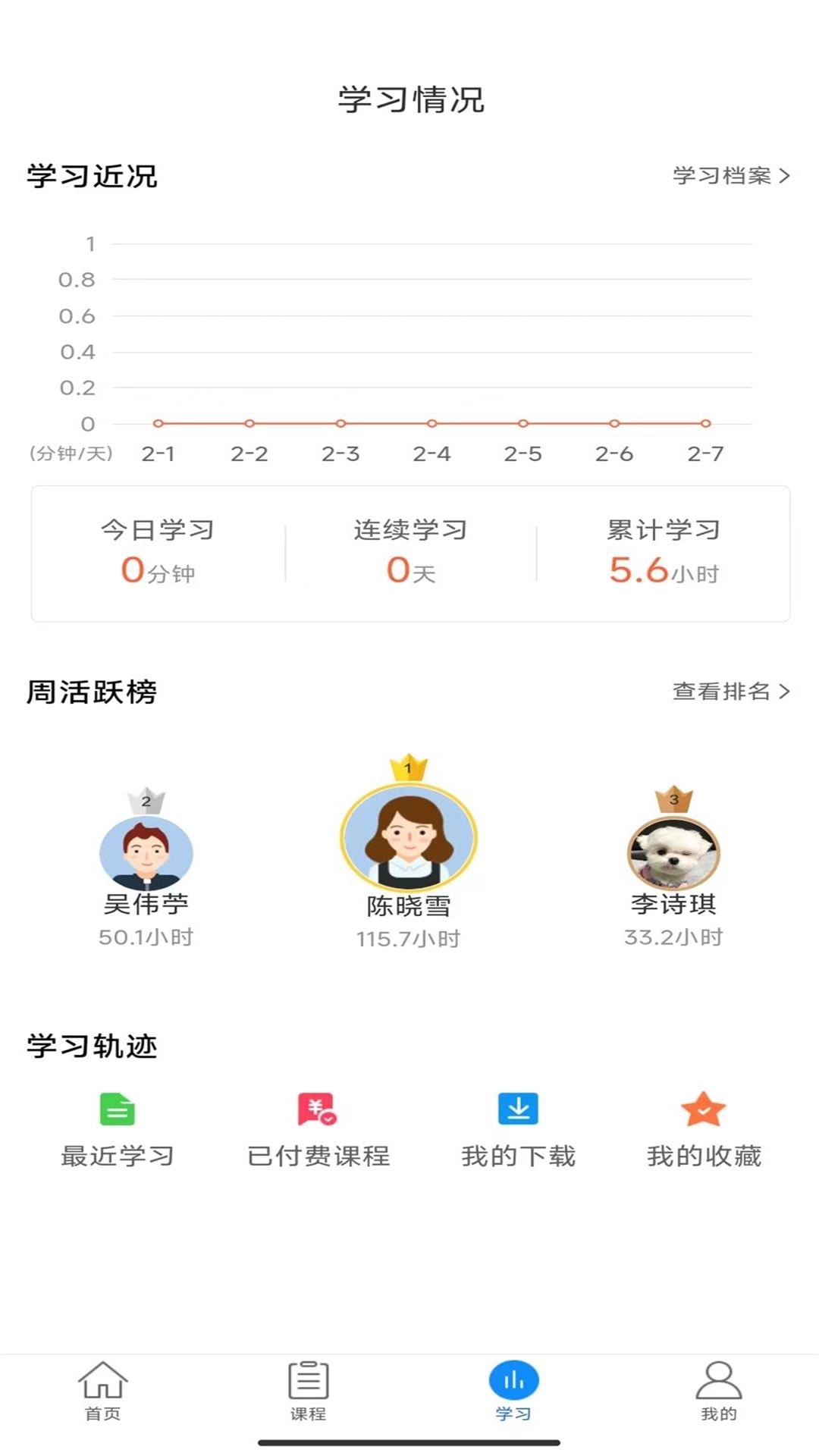The image size is (819, 1456).
Task: Open 我的下载 download icon
Action: pos(518,1108)
